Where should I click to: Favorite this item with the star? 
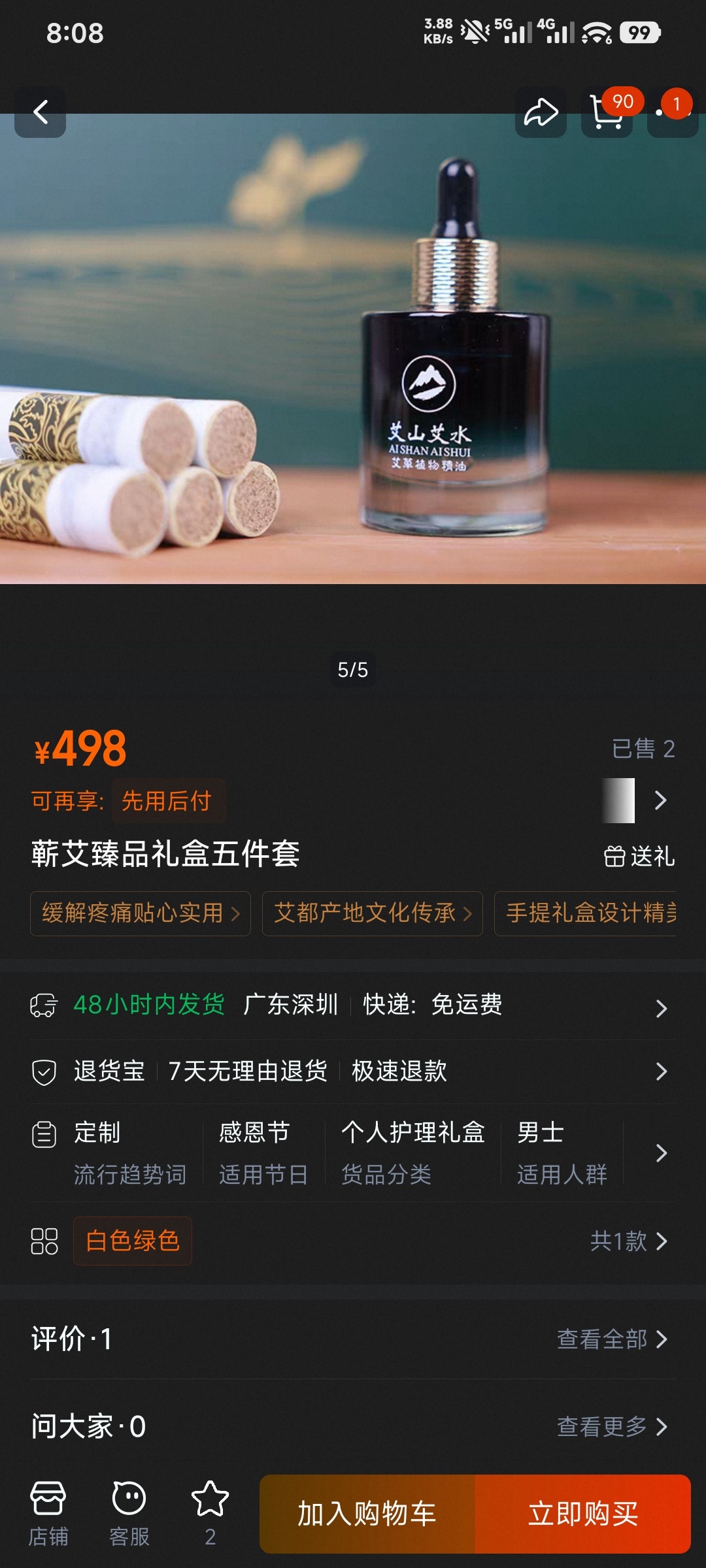pyautogui.click(x=210, y=1511)
